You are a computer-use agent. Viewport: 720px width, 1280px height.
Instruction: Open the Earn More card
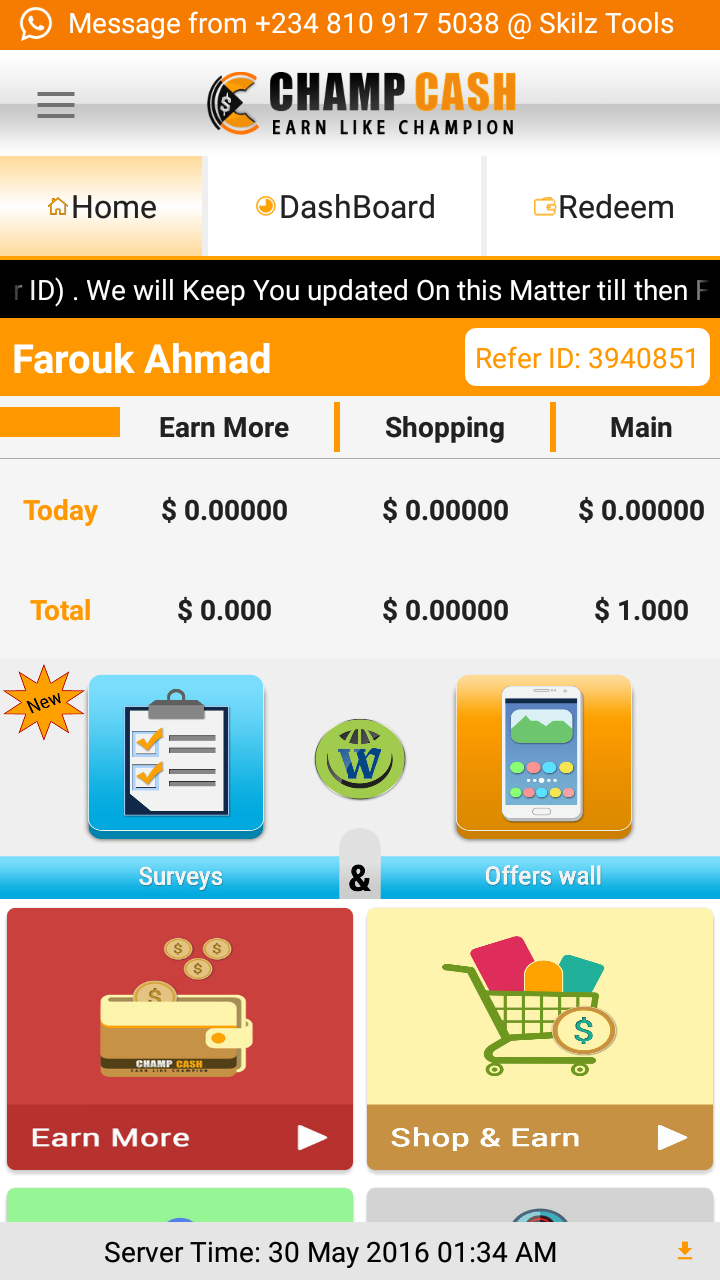point(180,1038)
